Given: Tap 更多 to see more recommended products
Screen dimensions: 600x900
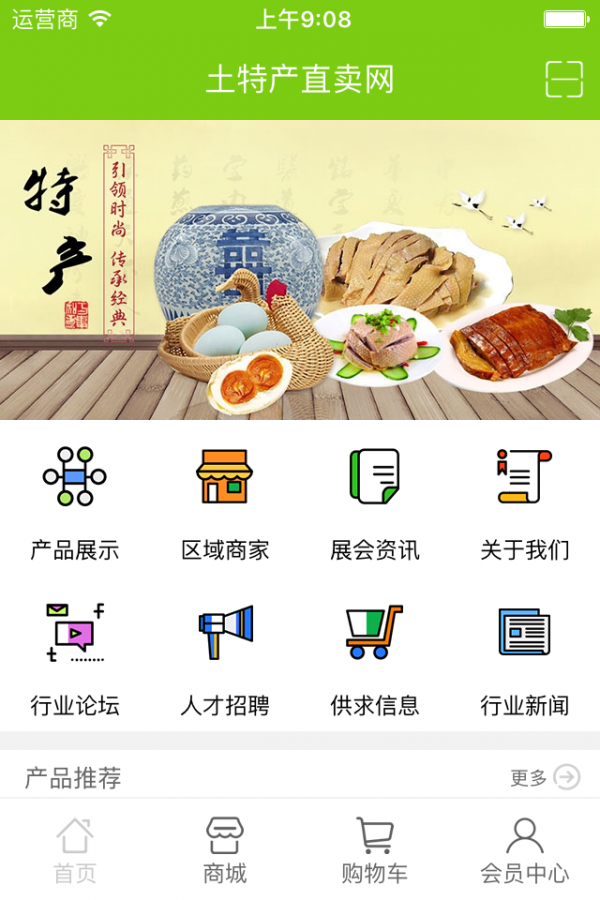Looking at the screenshot, I should point(545,777).
